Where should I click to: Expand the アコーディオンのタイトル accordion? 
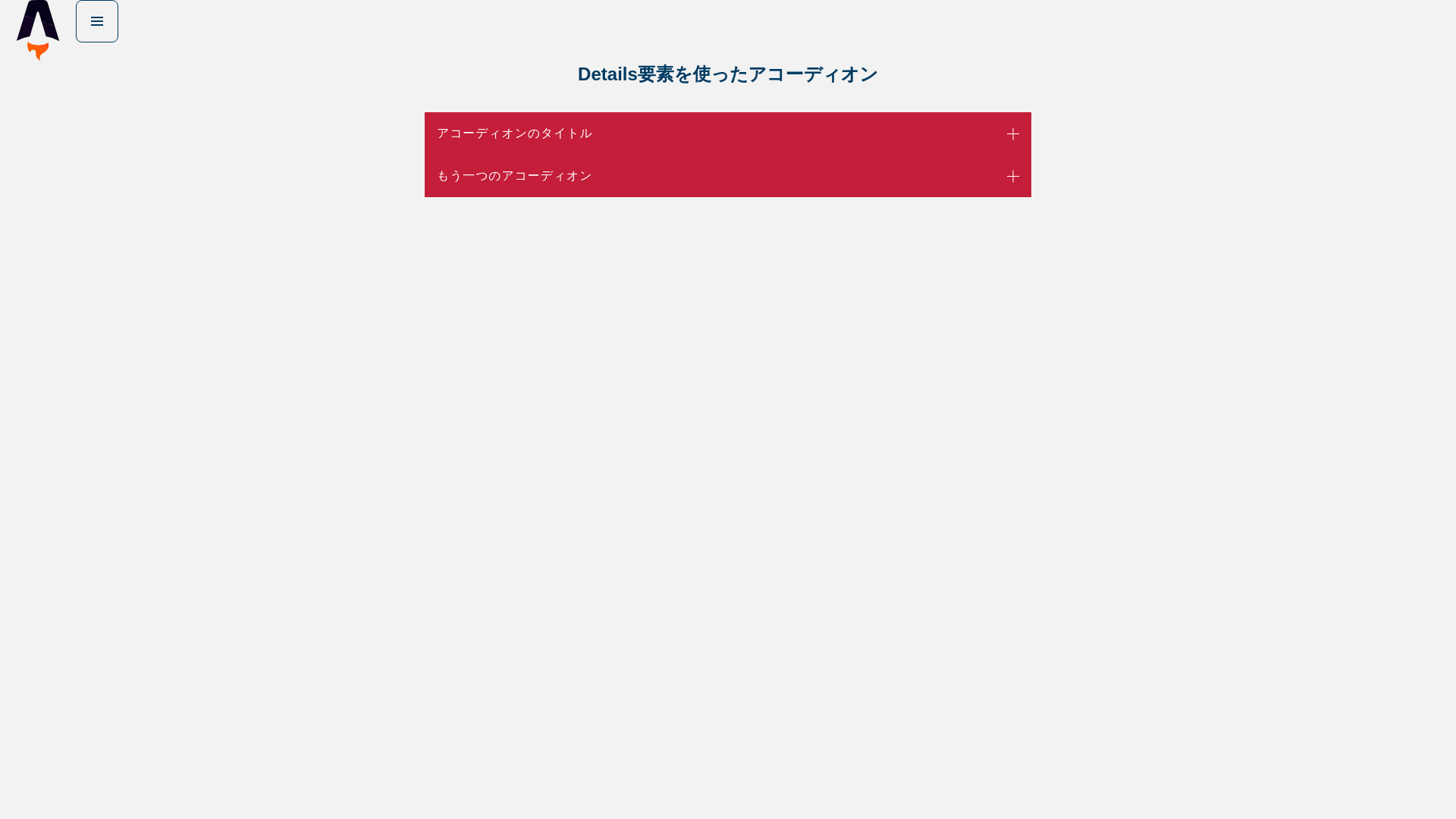(726, 133)
